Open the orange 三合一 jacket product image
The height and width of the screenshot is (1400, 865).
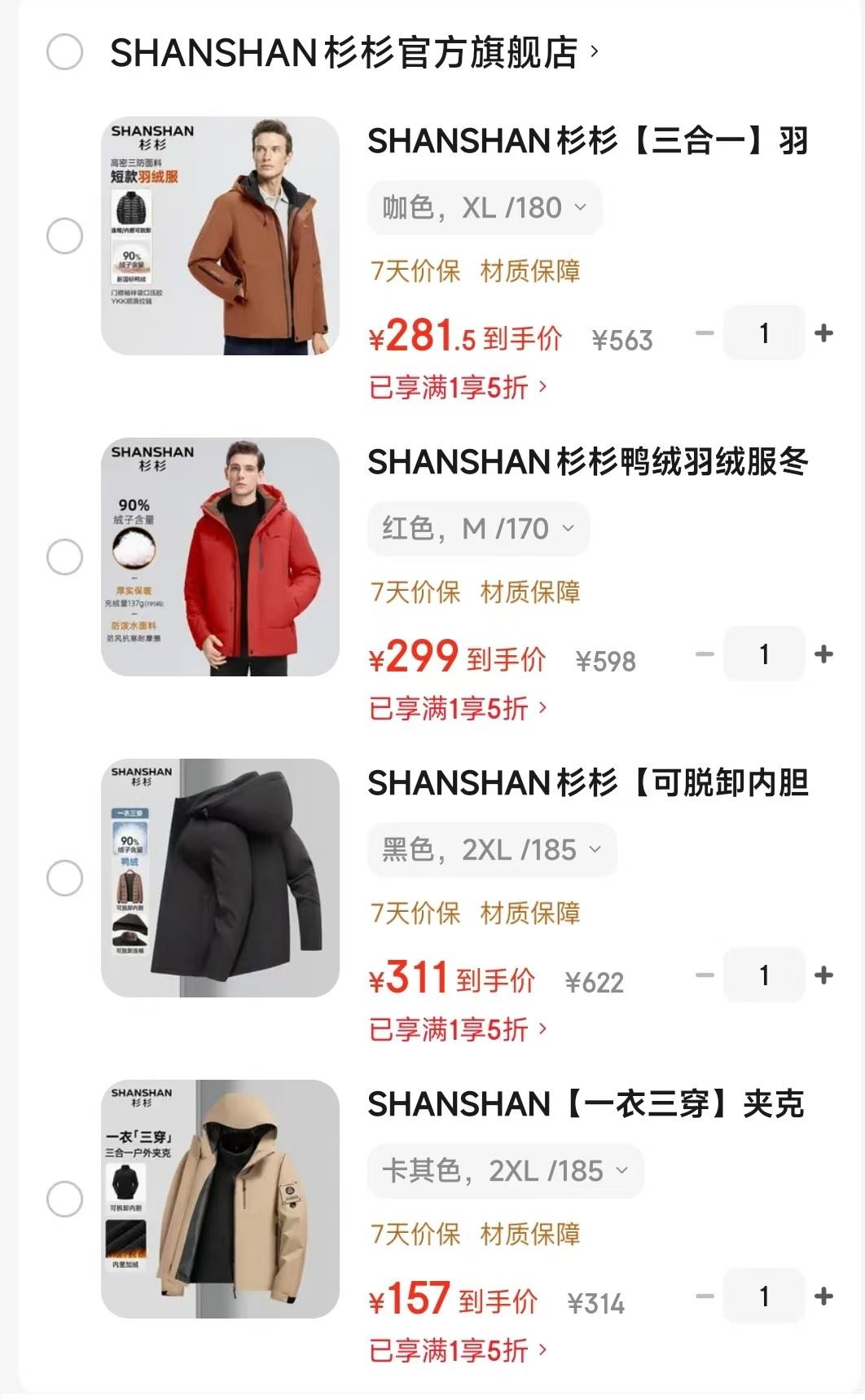(220, 236)
